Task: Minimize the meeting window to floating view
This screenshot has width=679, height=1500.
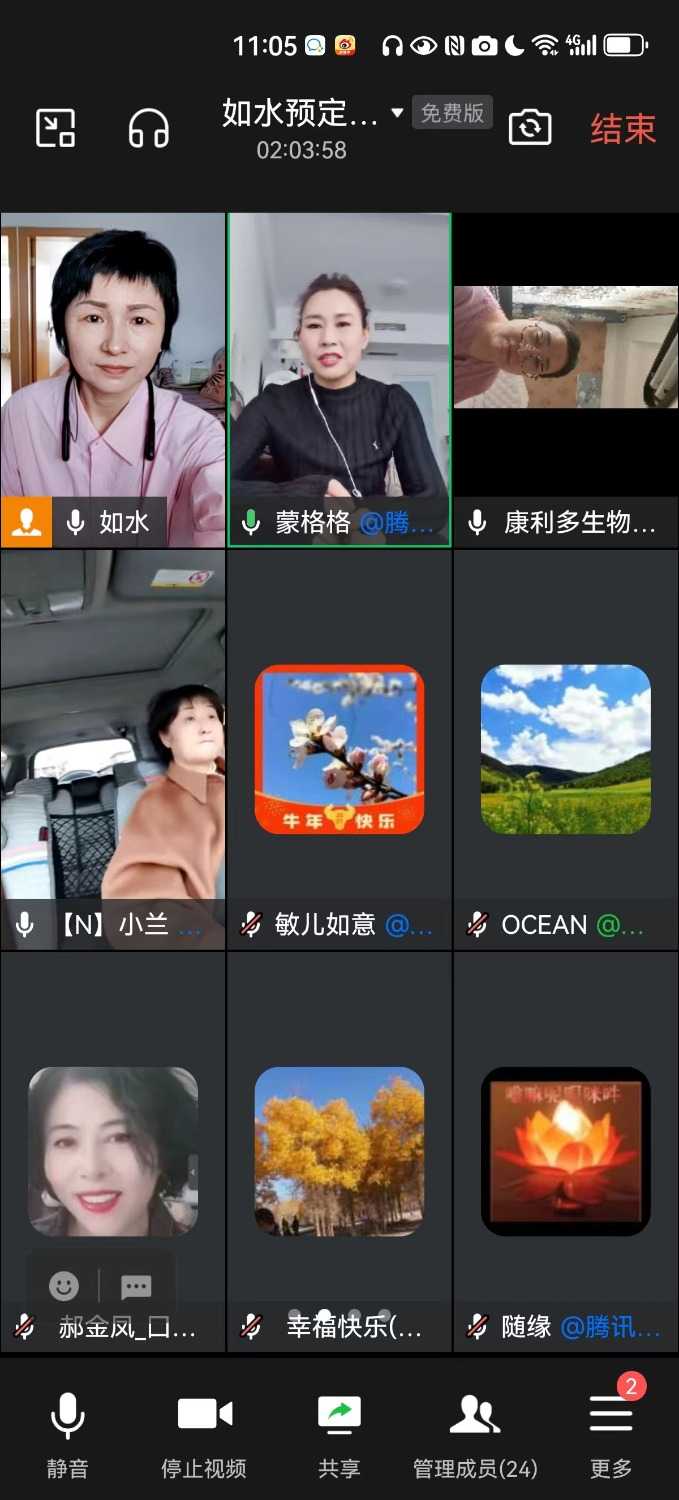Action: (x=56, y=128)
